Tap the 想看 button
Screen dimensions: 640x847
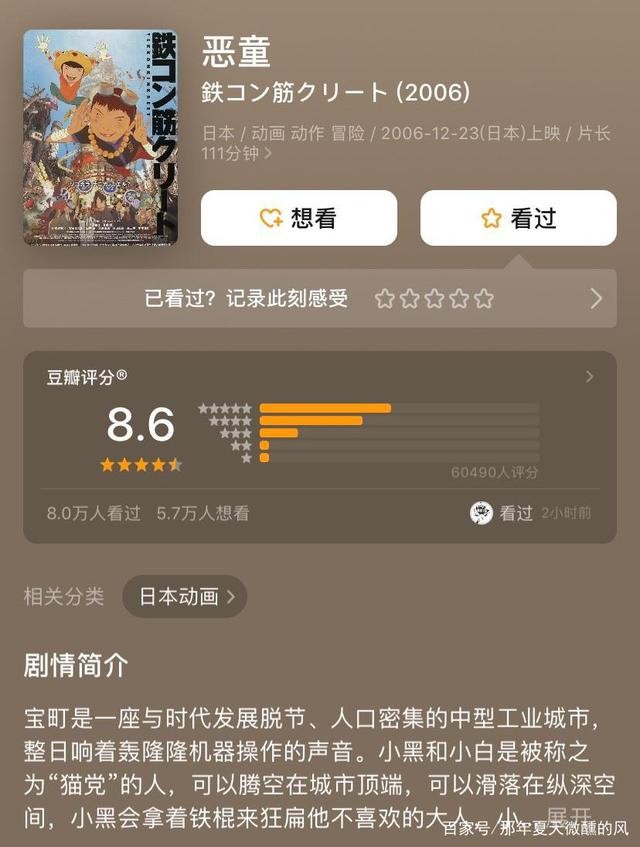coord(298,218)
